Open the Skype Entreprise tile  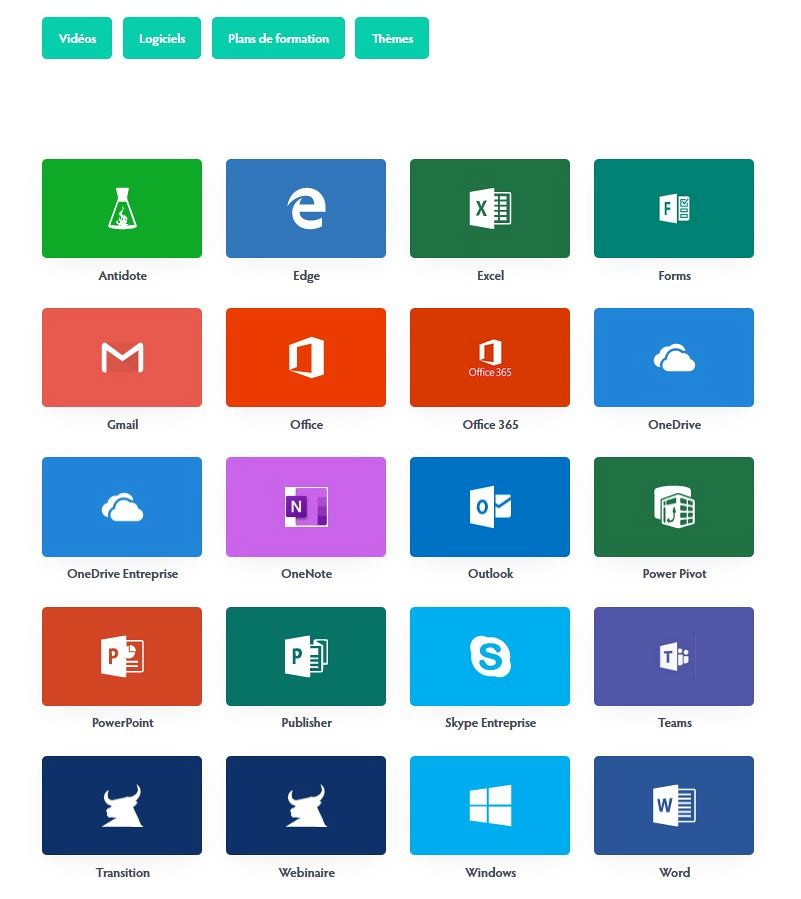490,656
